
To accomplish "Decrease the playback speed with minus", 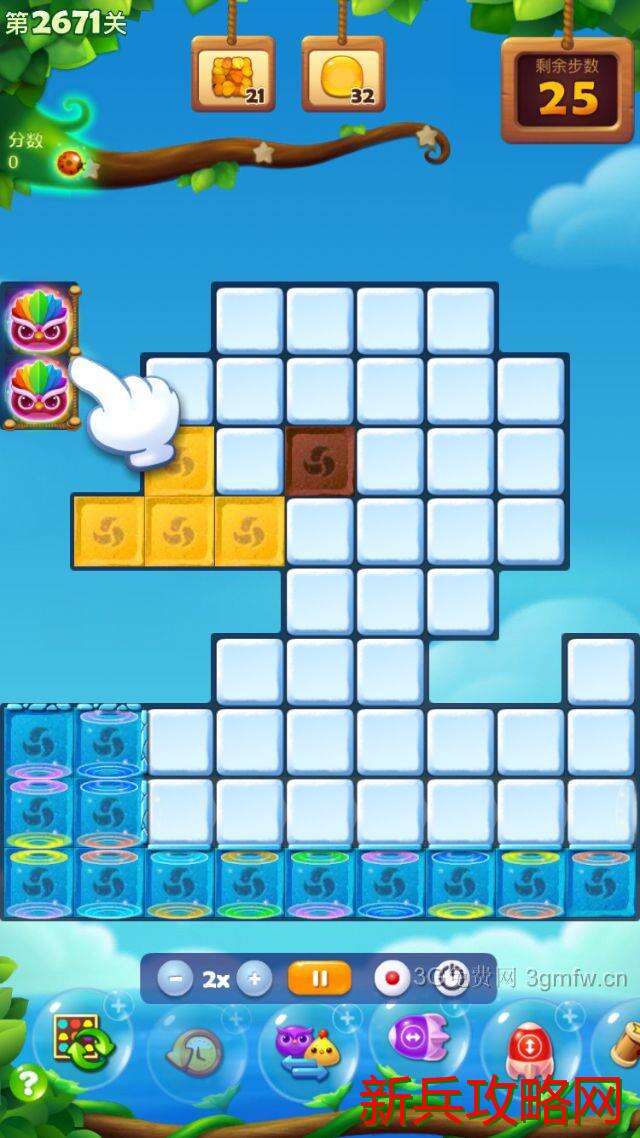I will 175,979.
